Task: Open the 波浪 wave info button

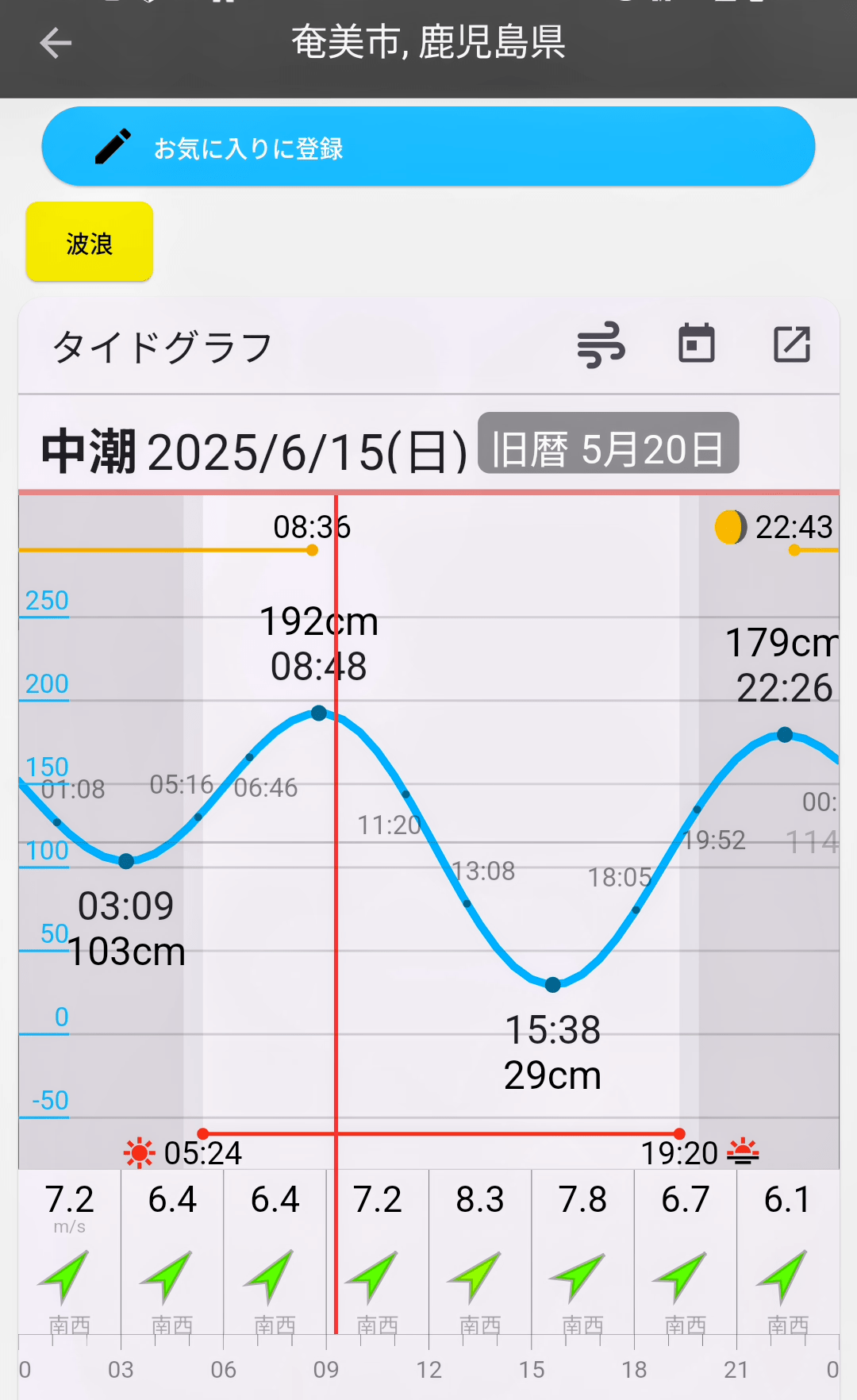Action: coord(90,241)
